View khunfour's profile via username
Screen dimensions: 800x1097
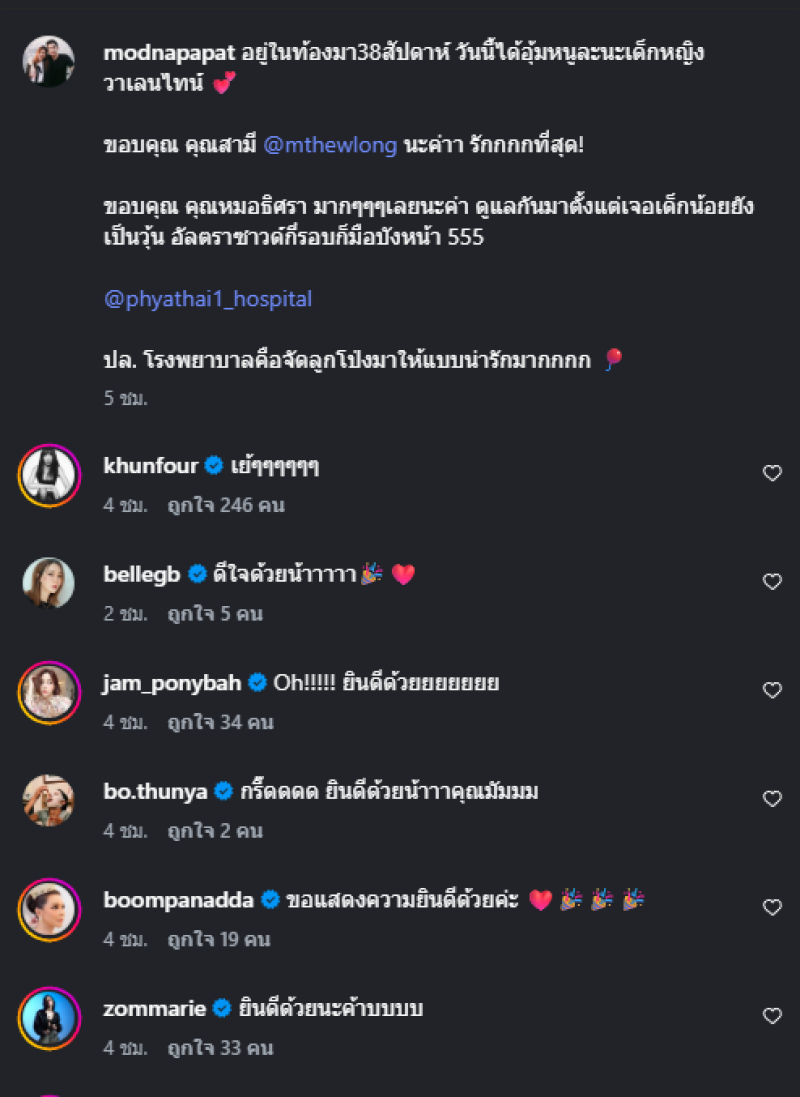click(x=150, y=466)
